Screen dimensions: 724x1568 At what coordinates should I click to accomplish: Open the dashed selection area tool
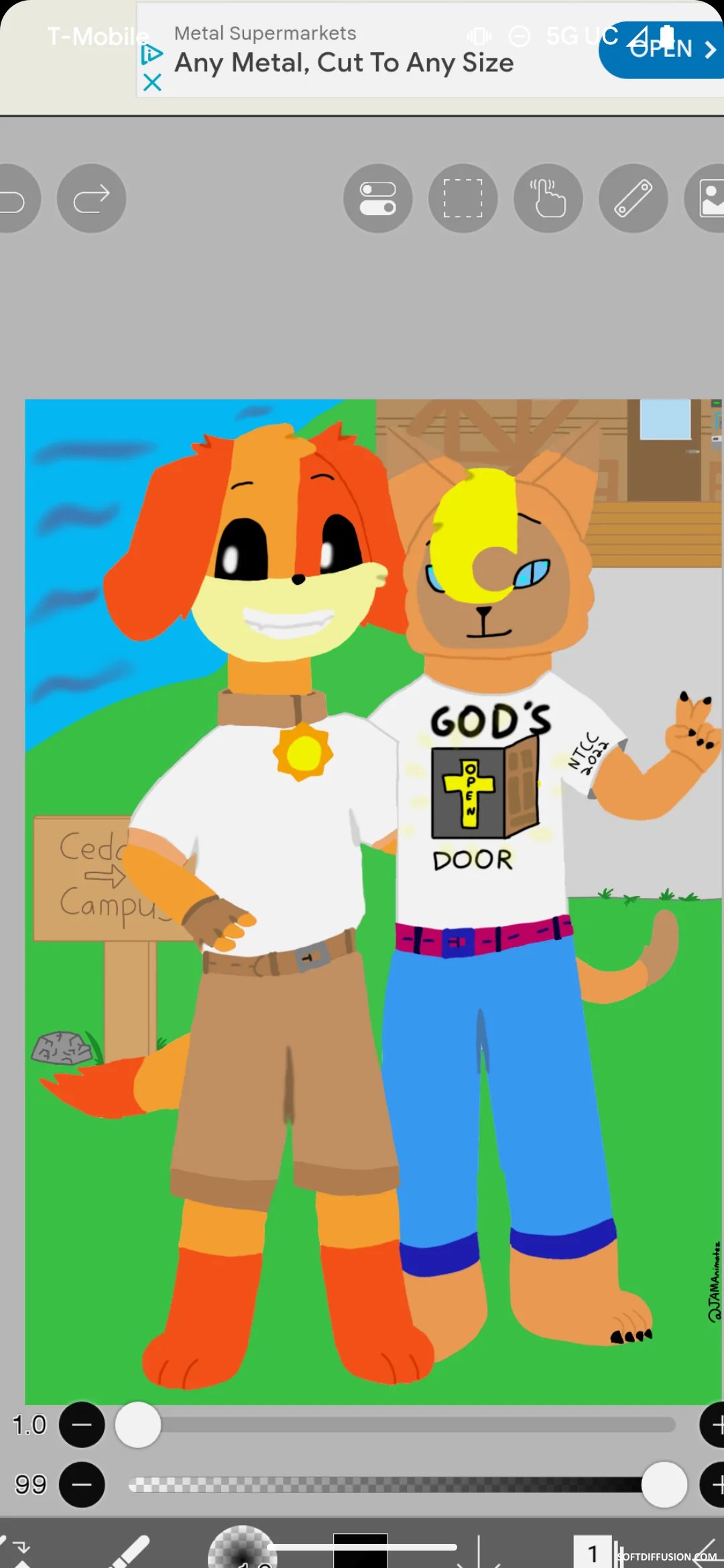point(463,198)
